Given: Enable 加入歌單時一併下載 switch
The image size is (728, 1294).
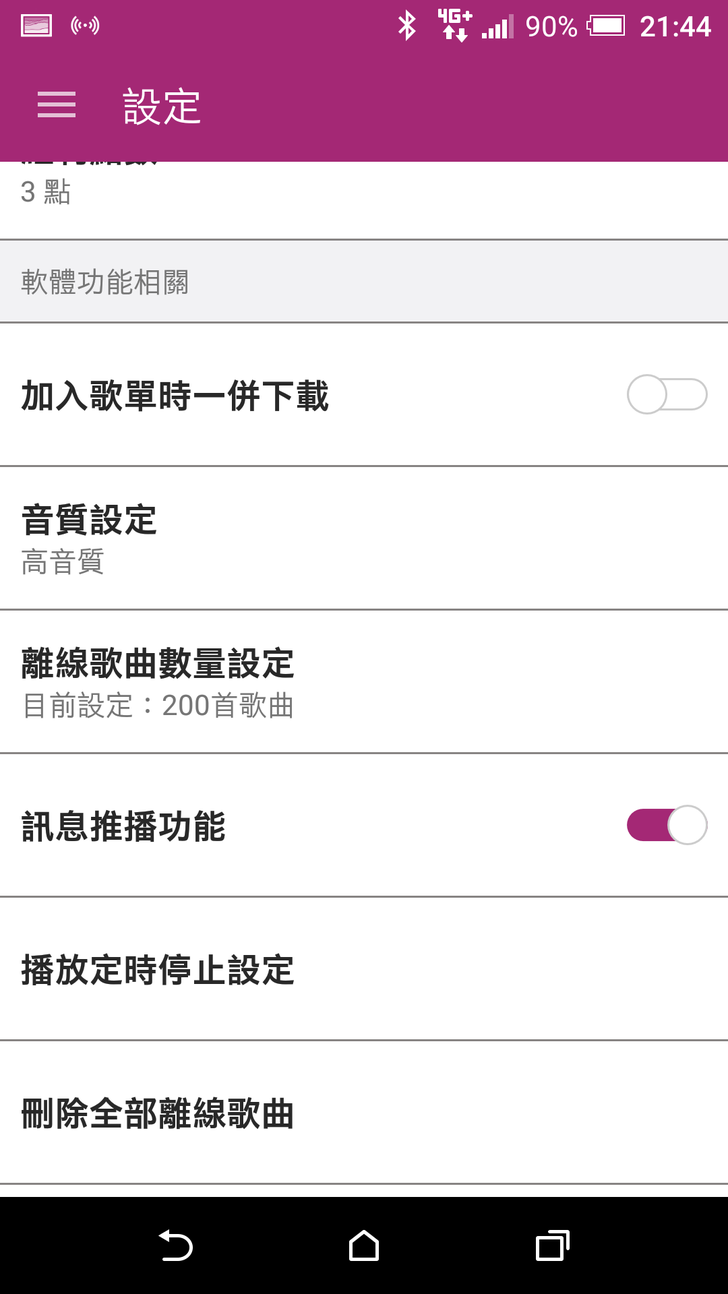Looking at the screenshot, I should (666, 395).
